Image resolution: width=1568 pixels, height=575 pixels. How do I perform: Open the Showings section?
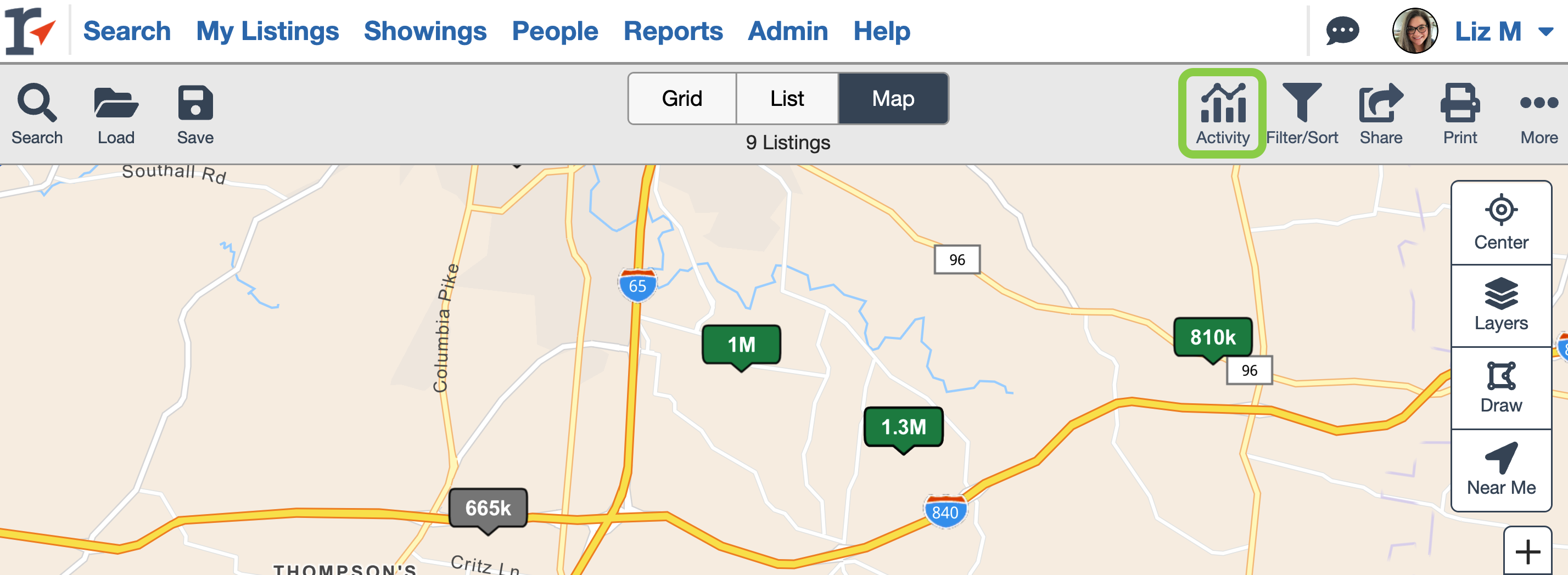click(425, 31)
